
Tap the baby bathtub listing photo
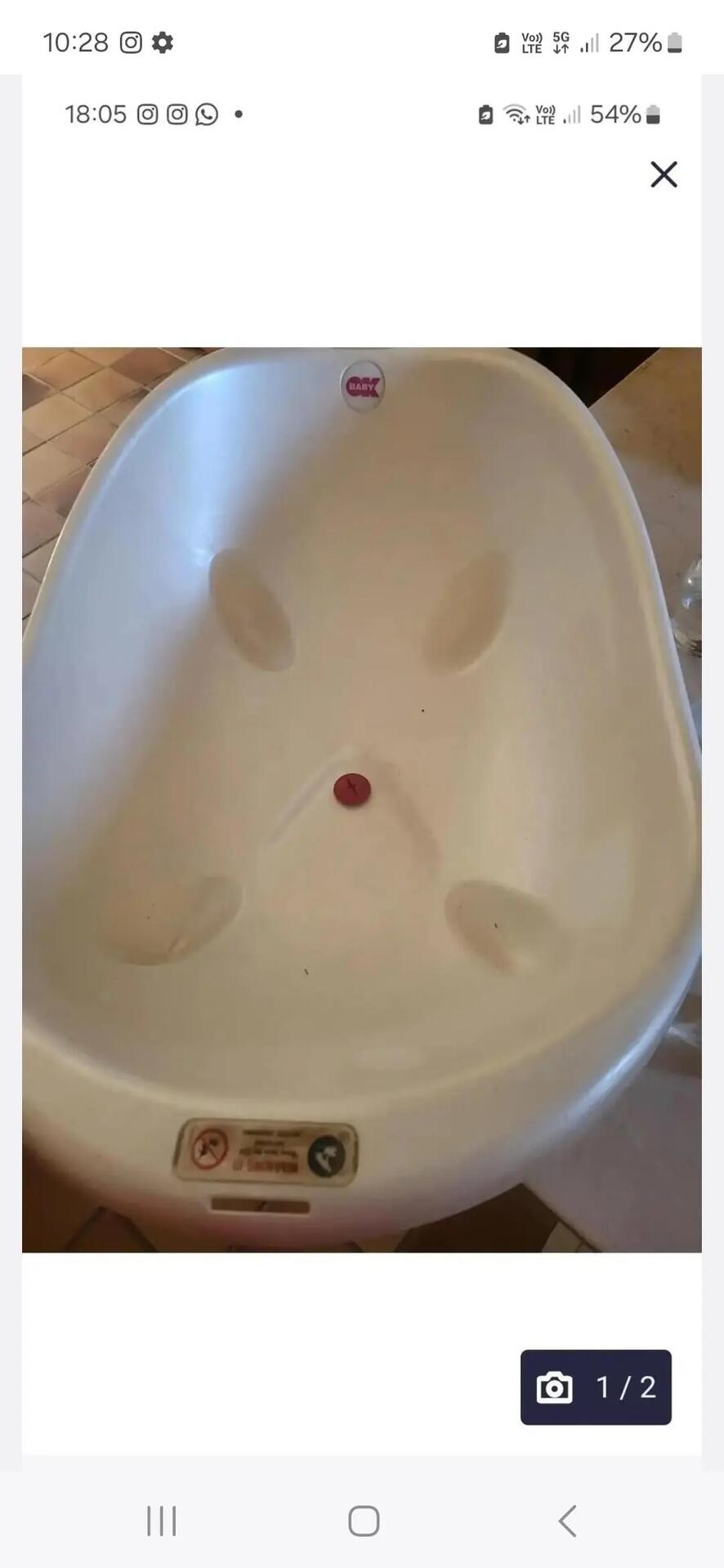click(x=361, y=799)
